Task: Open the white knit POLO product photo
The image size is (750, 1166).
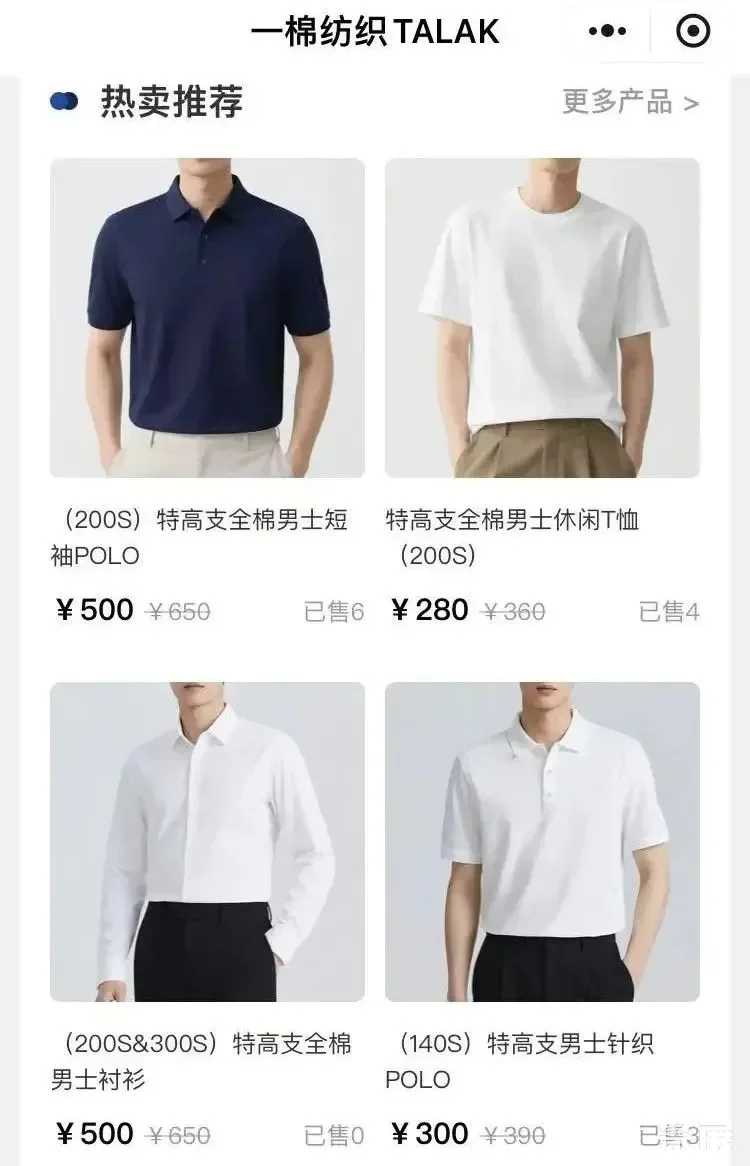Action: (x=545, y=845)
